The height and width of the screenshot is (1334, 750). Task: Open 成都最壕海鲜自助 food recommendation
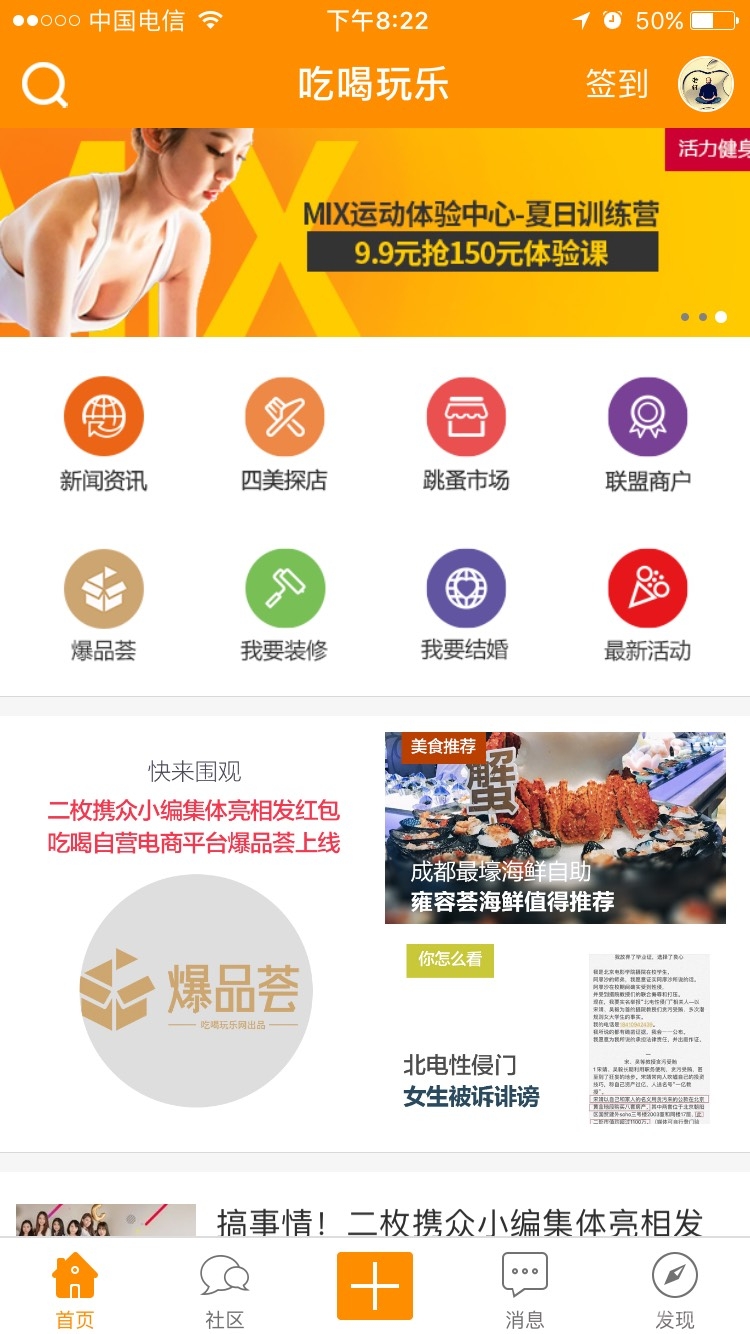pos(555,828)
